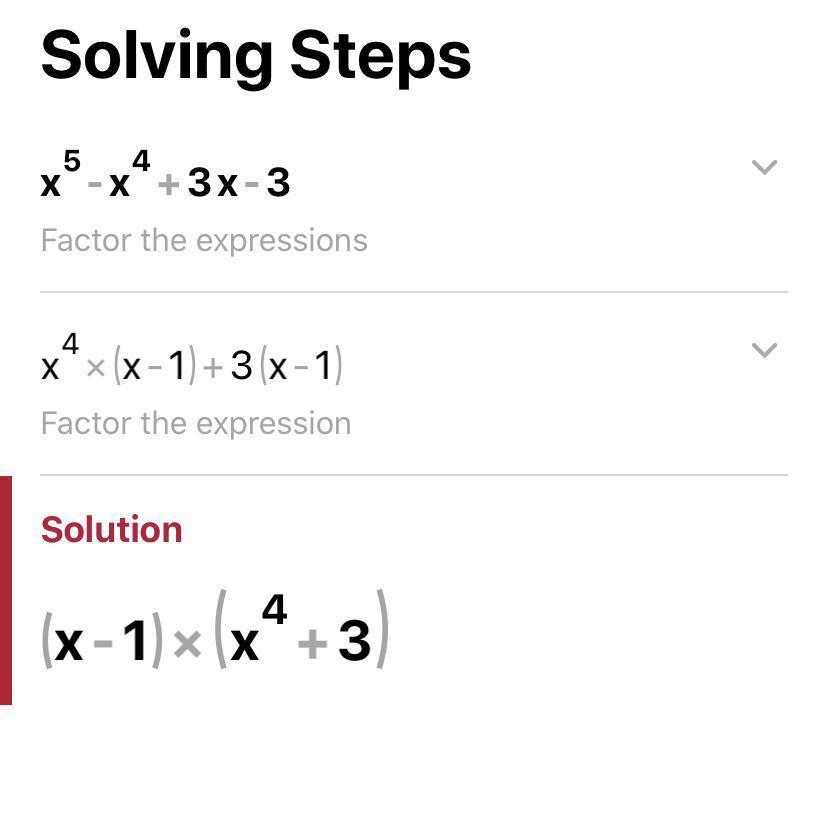Expand the x⁴×(x-1)+3(x-1) step details

point(764,350)
